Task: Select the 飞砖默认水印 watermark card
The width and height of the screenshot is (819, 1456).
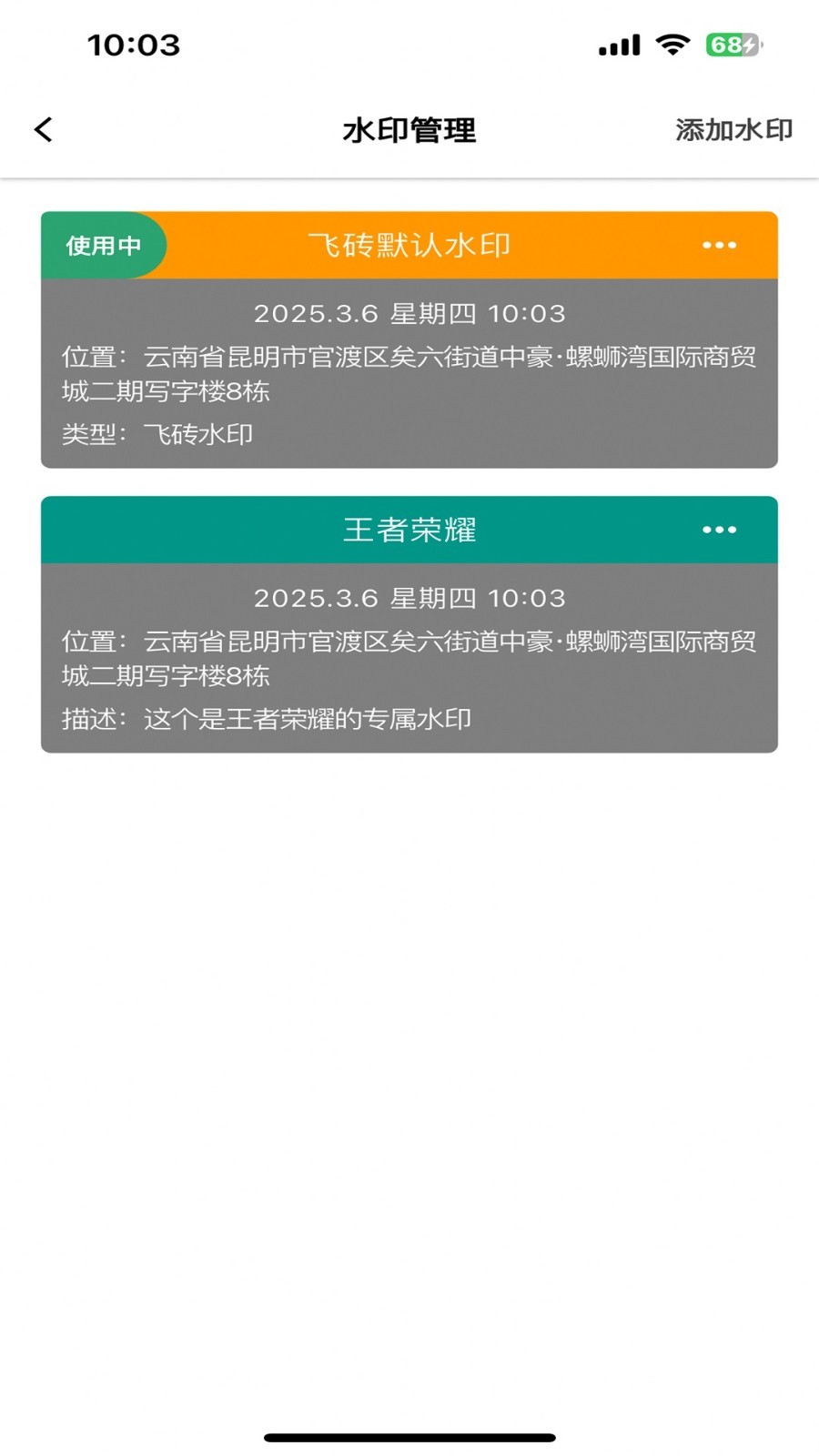Action: (x=409, y=373)
